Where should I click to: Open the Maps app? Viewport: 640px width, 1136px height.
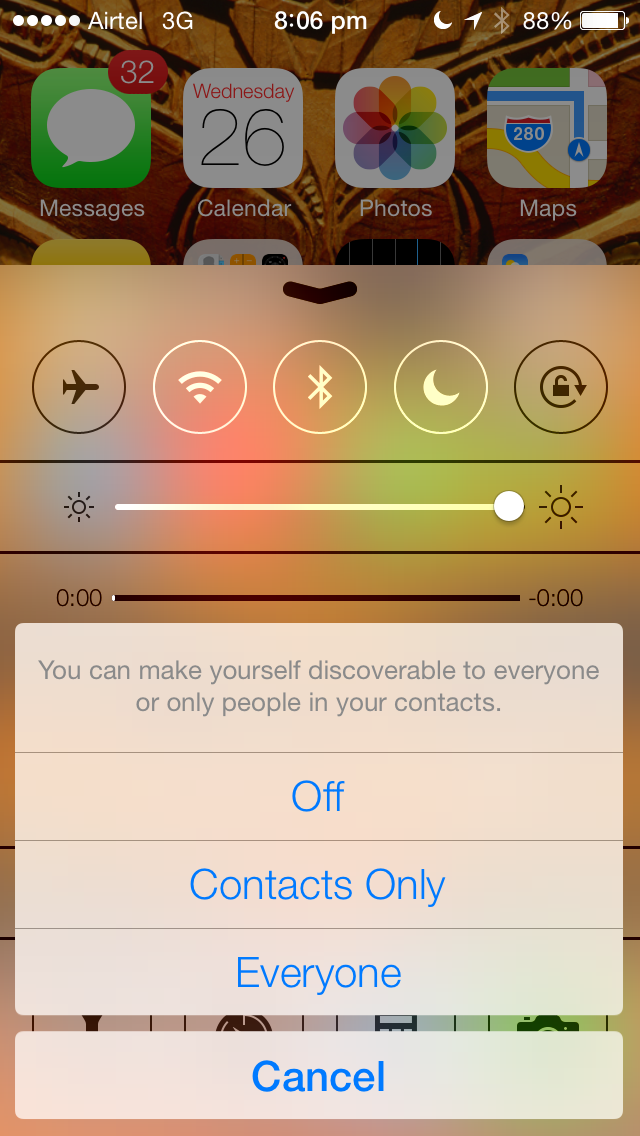point(547,128)
